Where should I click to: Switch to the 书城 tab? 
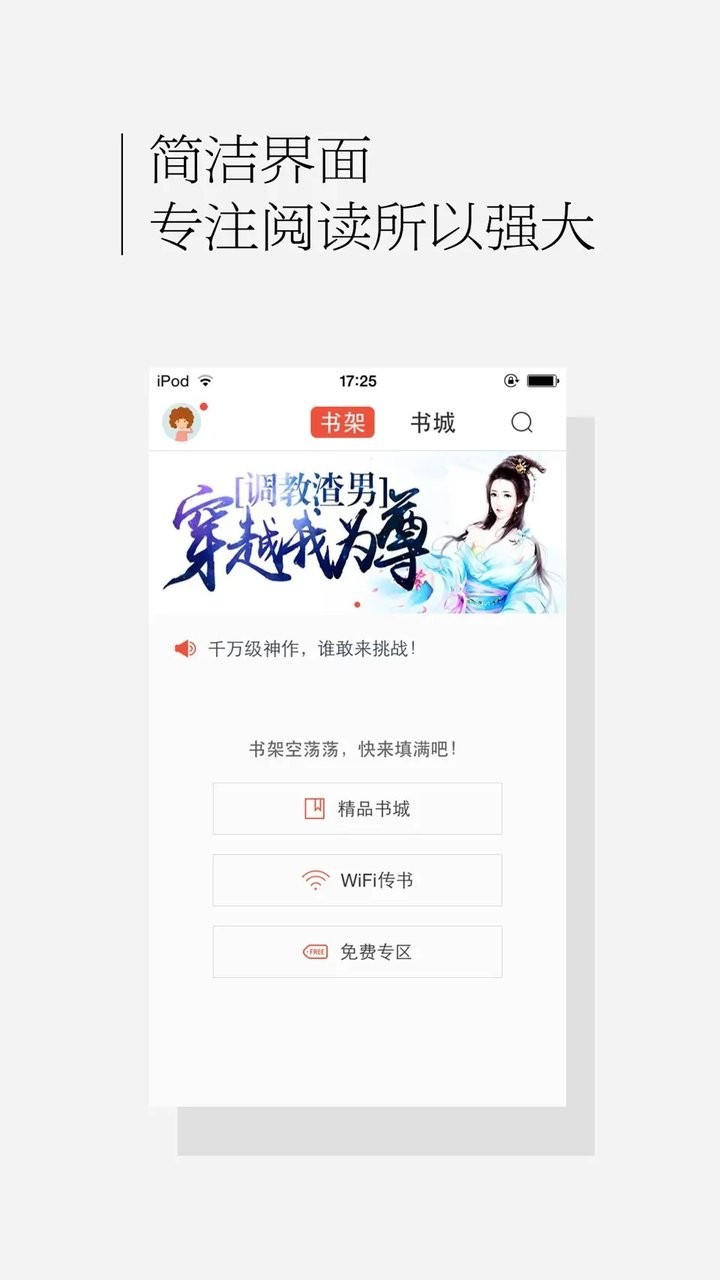coord(435,423)
